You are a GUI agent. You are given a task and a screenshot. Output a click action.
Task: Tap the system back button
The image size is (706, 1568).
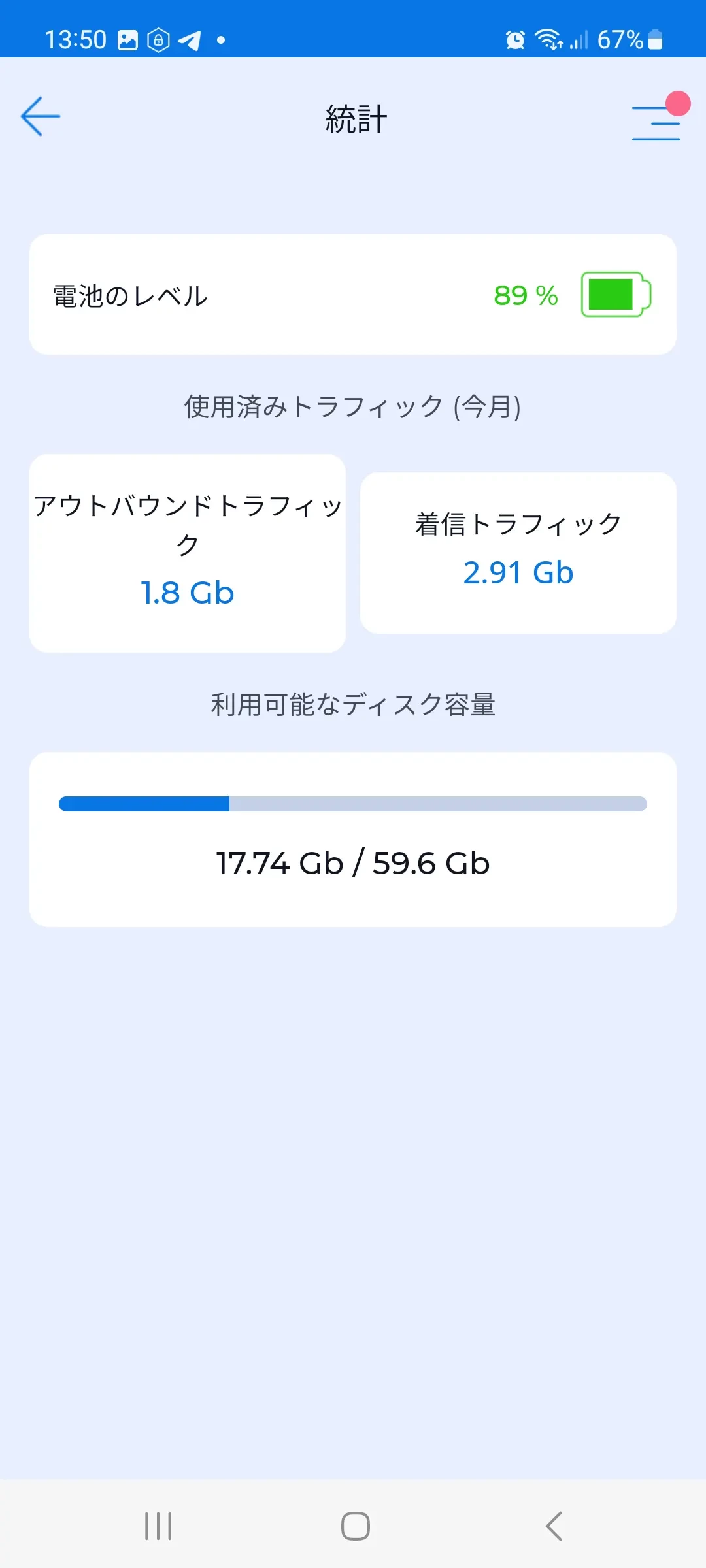554,1526
